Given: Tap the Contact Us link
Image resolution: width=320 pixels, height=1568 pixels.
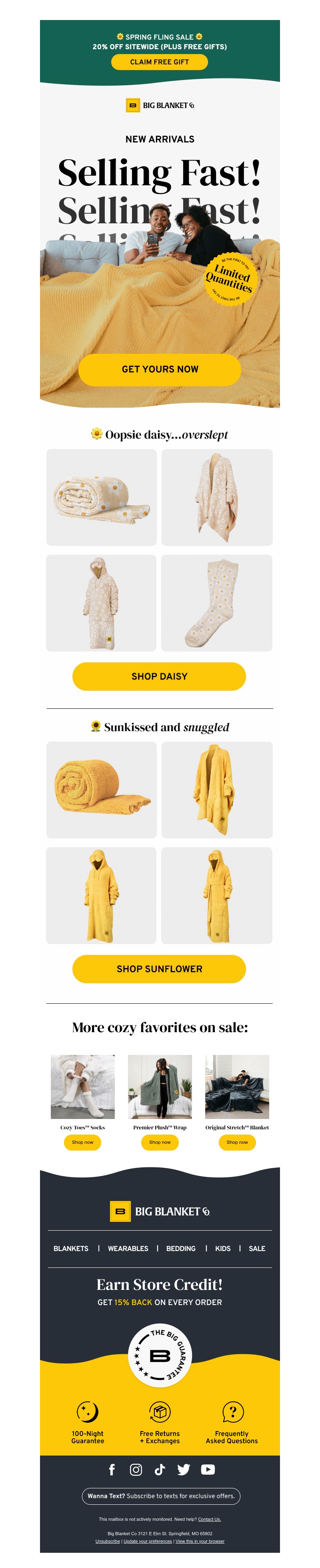Looking at the screenshot, I should tap(209, 1519).
